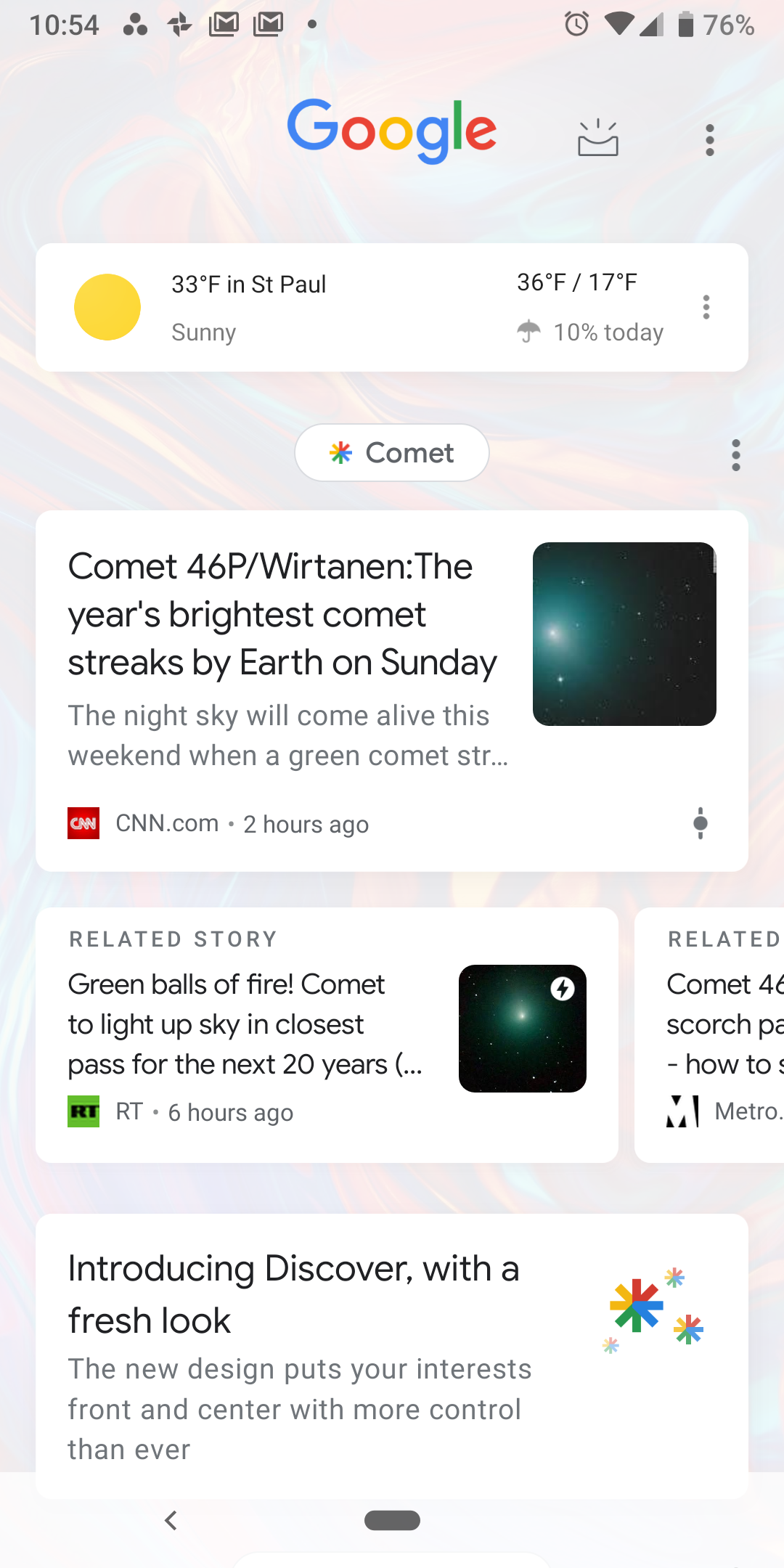784x1568 pixels.
Task: Select the Google updates inbox icon
Action: [x=597, y=138]
